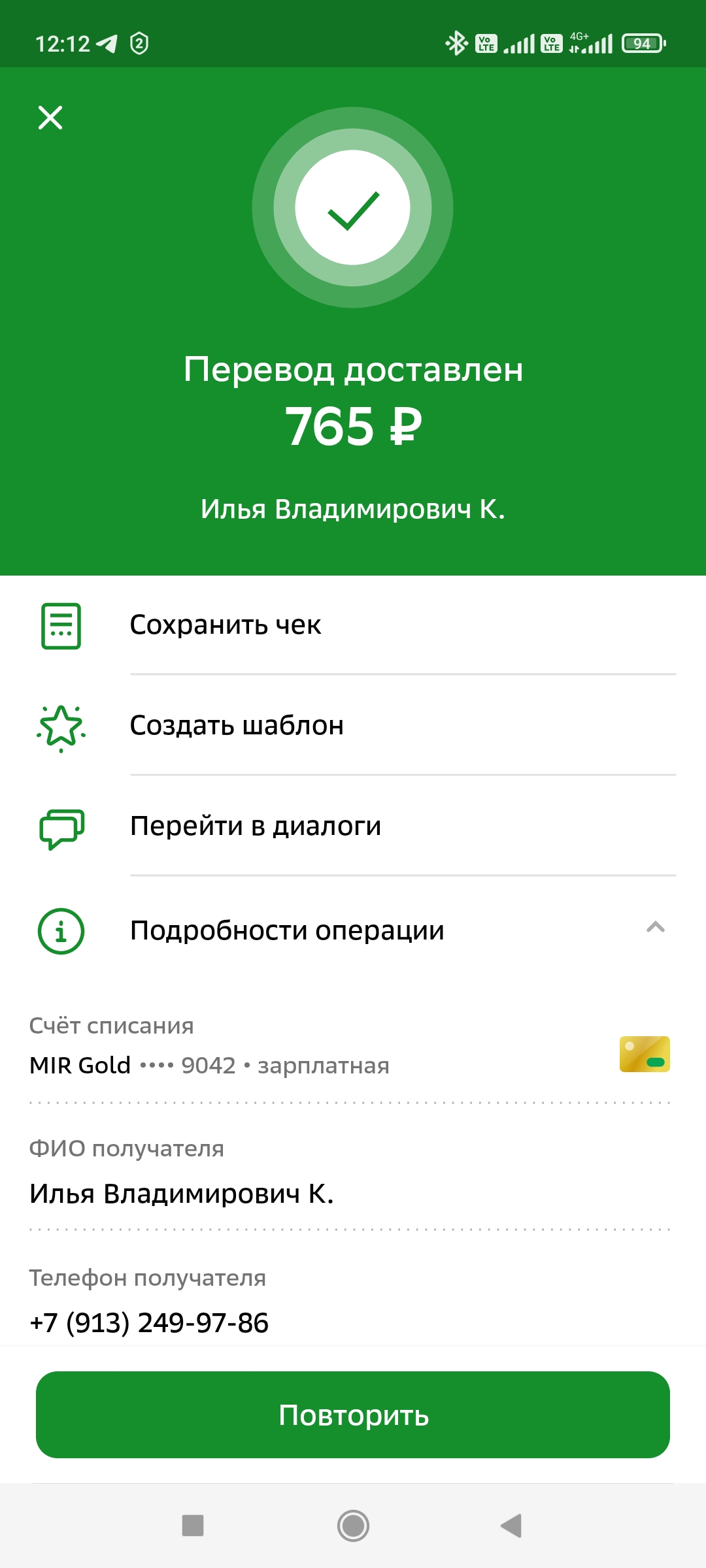Collapse Подробности операции section
This screenshot has height=1568, width=706.
pyautogui.click(x=353, y=930)
